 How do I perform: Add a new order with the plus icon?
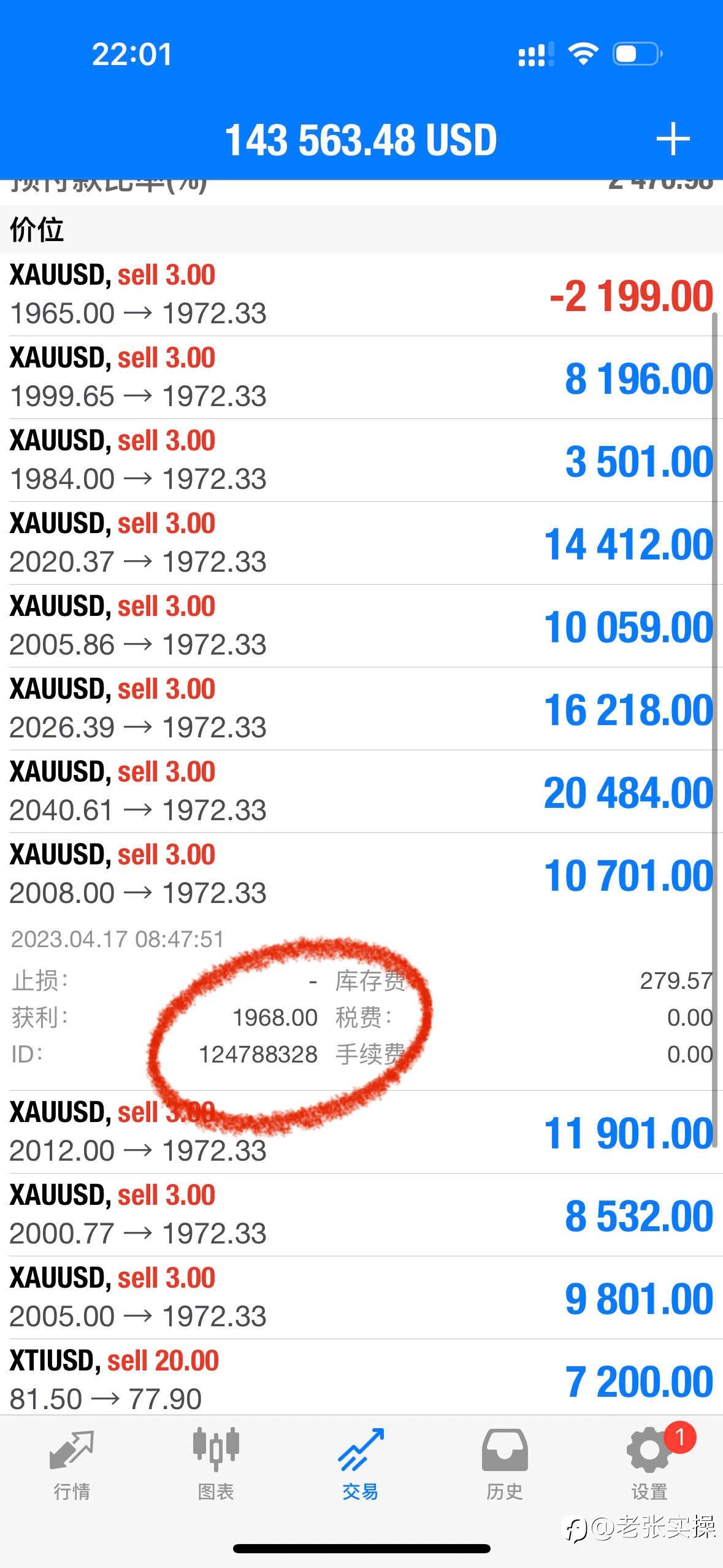point(673,139)
